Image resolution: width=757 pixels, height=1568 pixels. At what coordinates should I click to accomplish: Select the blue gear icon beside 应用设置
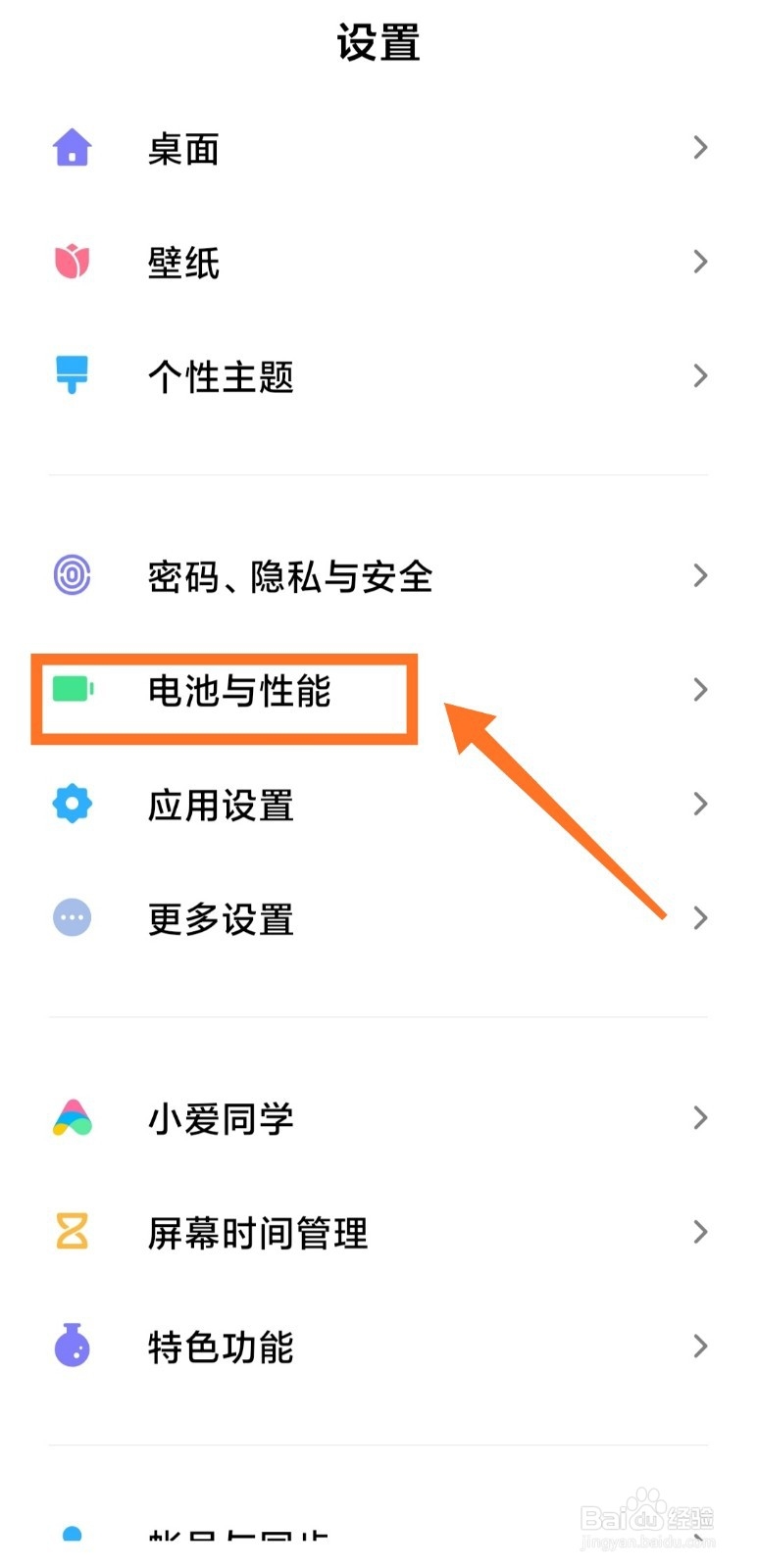(x=71, y=804)
